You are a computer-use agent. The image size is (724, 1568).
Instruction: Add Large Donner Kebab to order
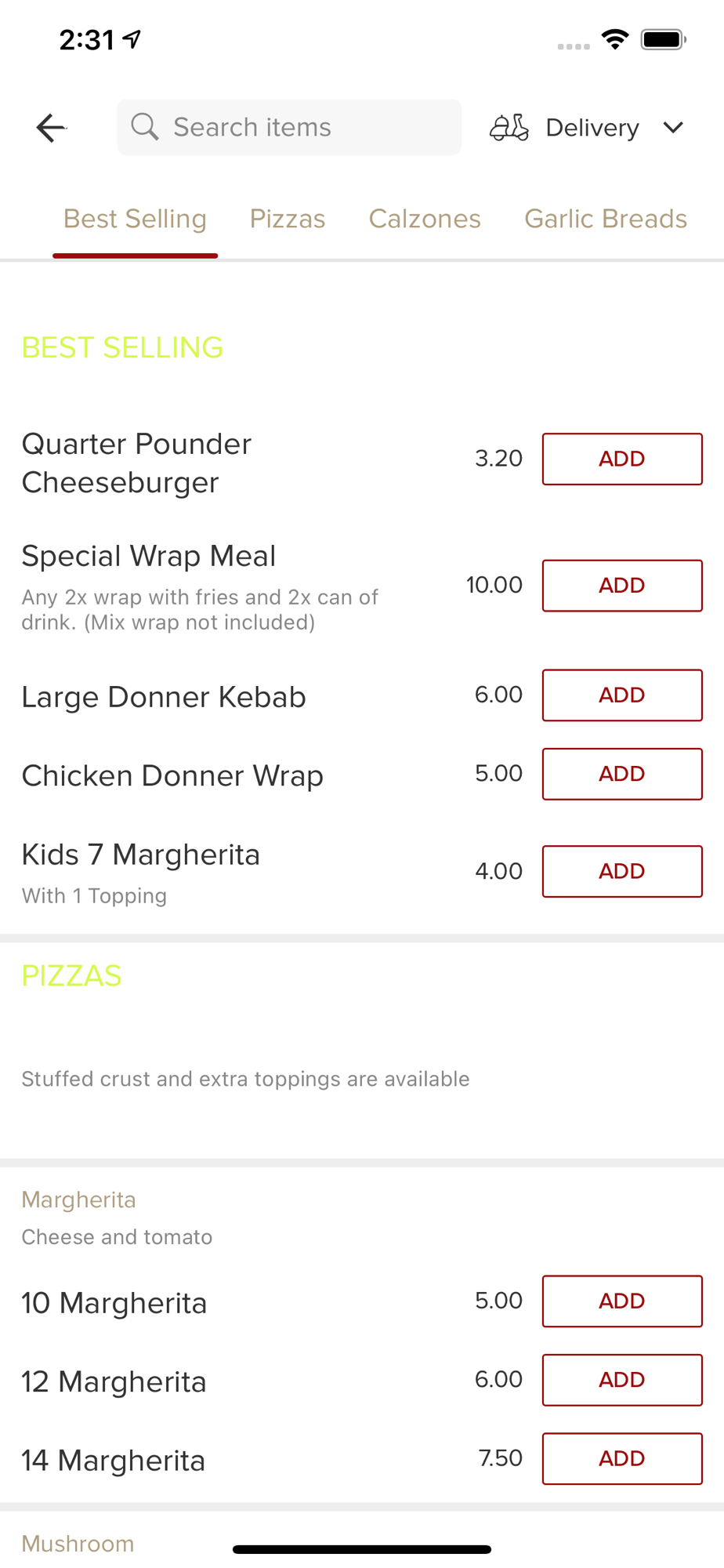[x=622, y=695]
